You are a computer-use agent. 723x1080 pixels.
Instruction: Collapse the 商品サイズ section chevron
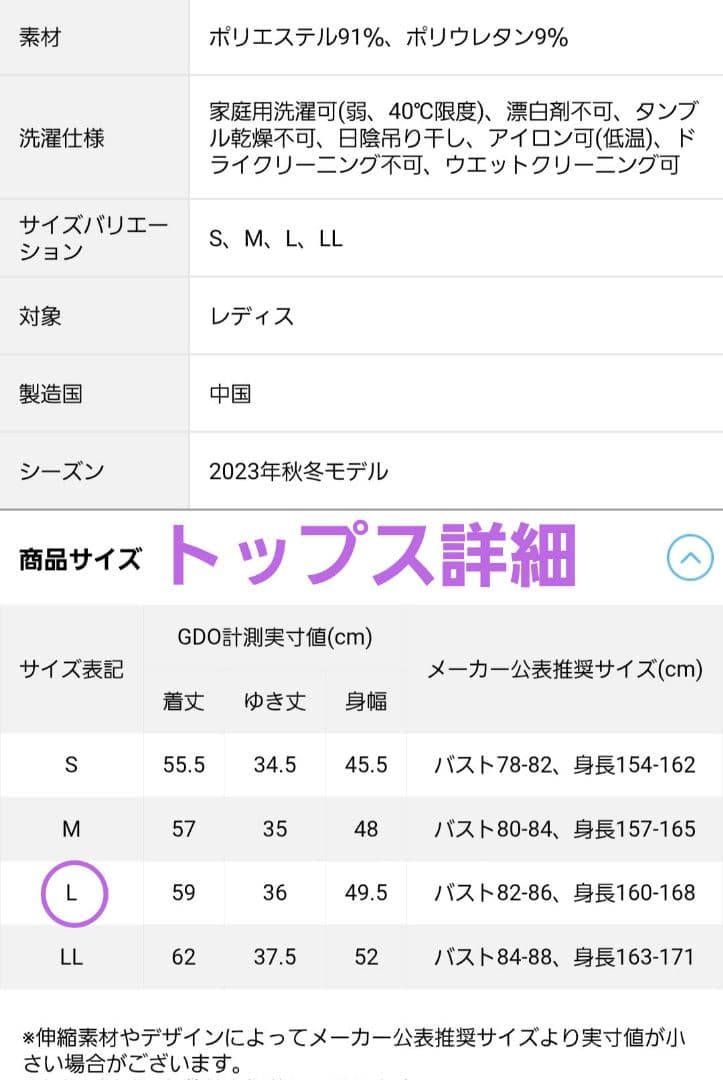689,558
